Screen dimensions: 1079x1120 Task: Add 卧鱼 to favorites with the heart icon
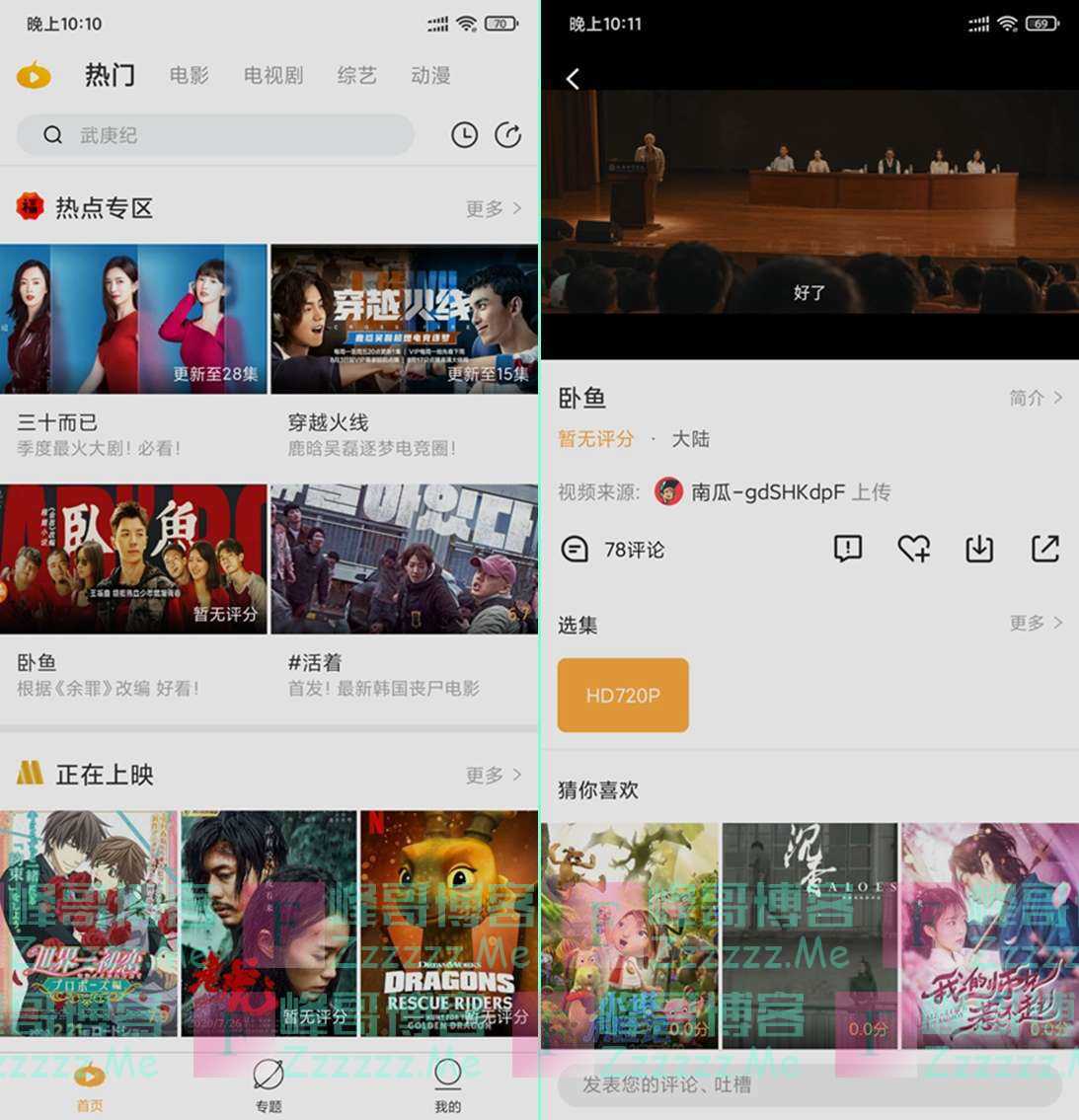(x=913, y=549)
